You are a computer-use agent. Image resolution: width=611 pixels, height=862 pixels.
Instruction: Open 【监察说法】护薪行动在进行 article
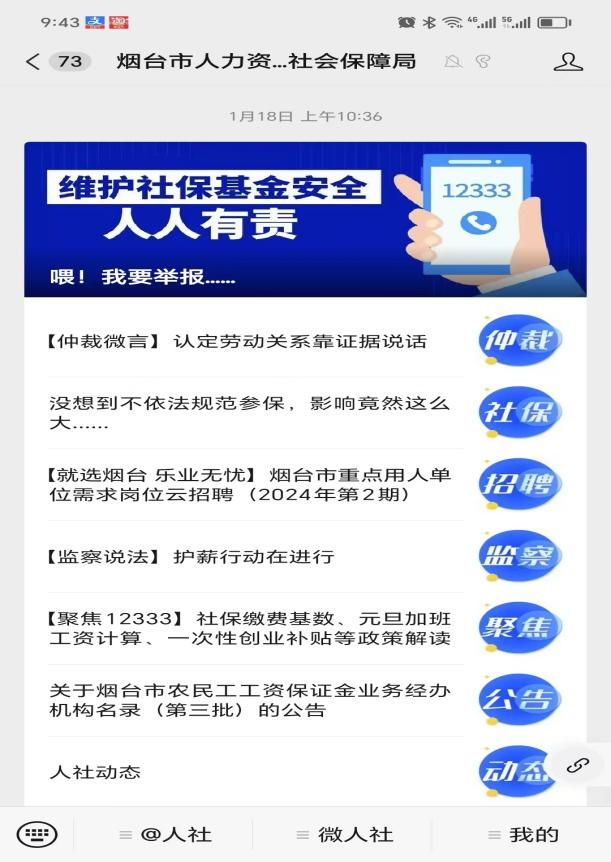(x=190, y=557)
